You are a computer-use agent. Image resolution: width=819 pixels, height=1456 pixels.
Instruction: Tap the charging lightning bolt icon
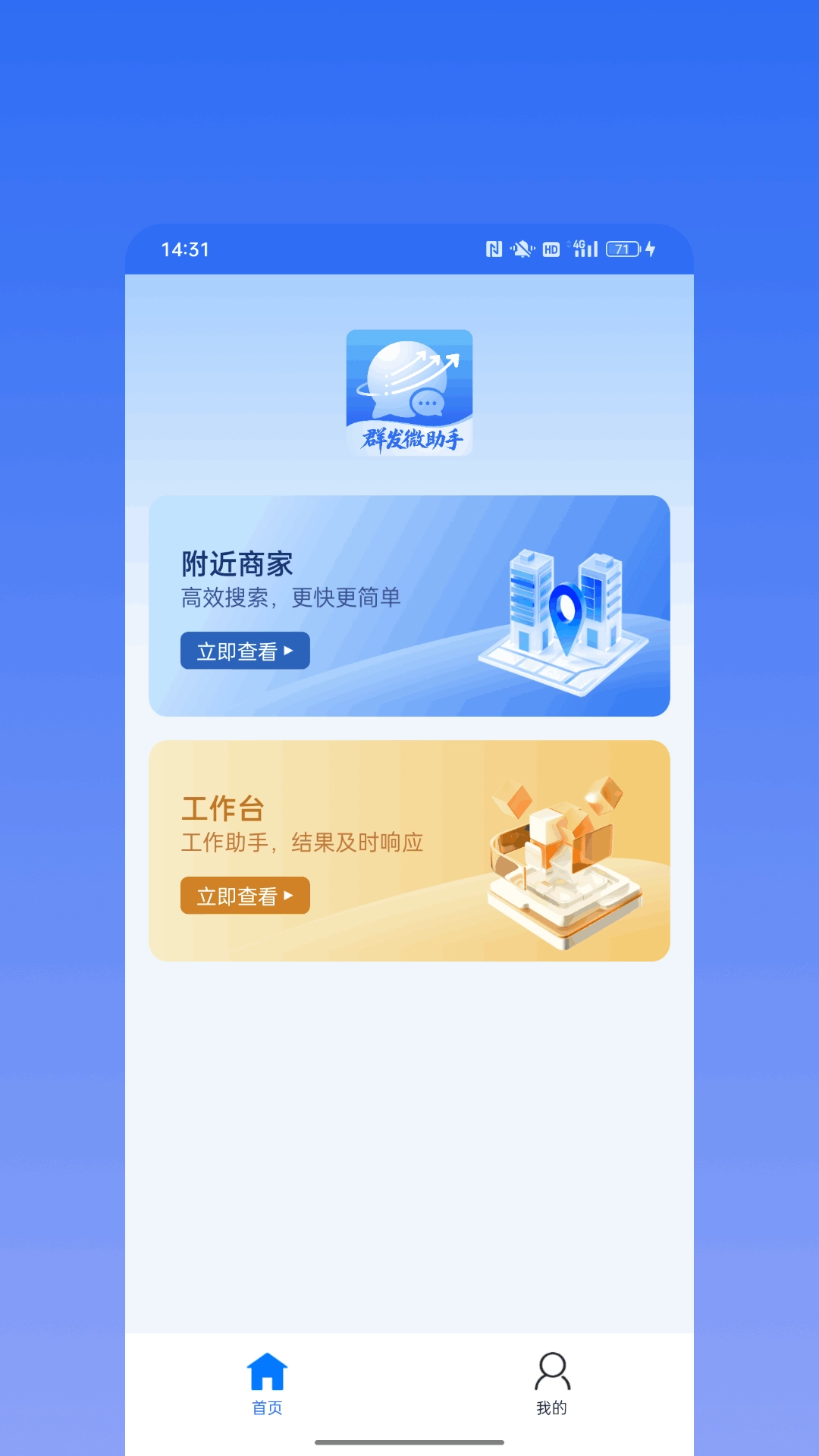tap(651, 248)
